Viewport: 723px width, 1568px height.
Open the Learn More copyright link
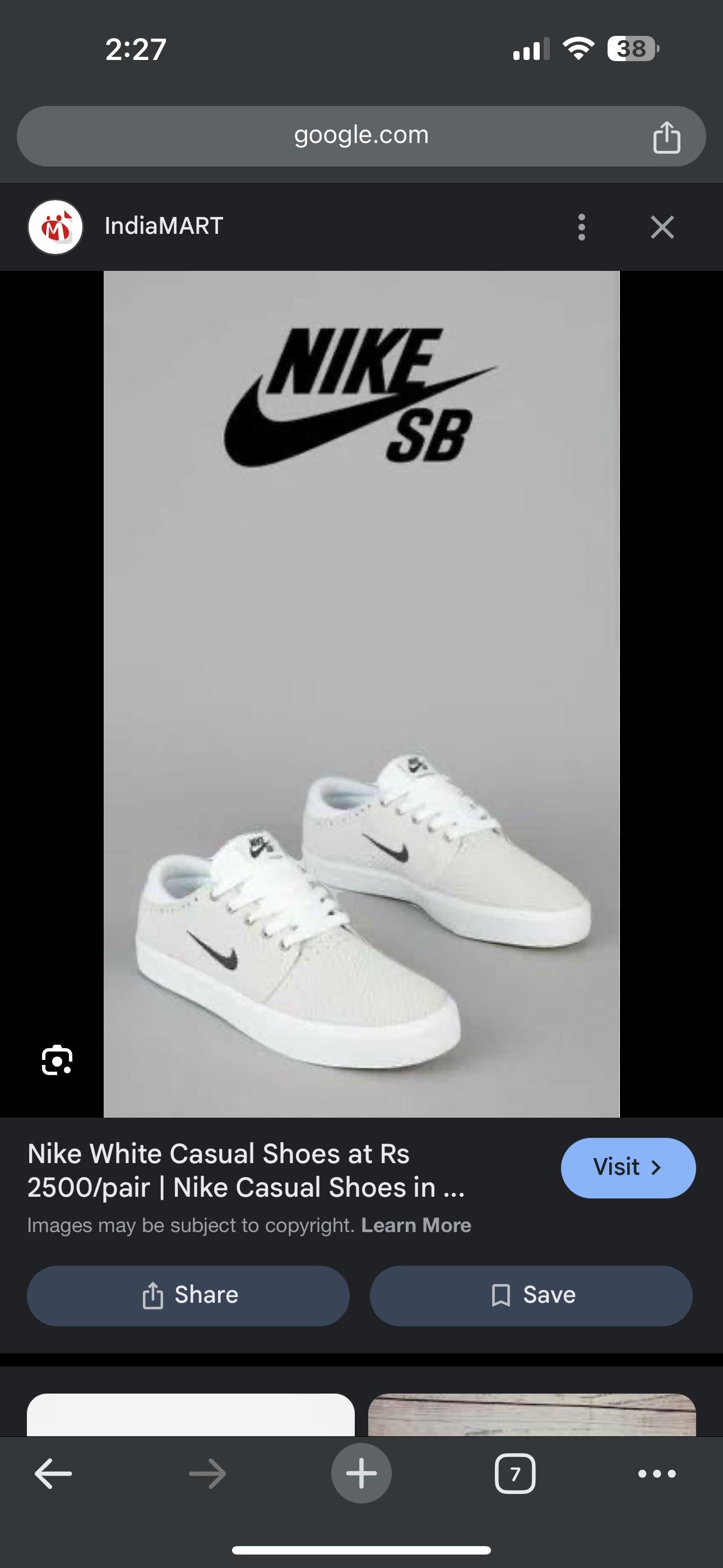pyautogui.click(x=416, y=1225)
